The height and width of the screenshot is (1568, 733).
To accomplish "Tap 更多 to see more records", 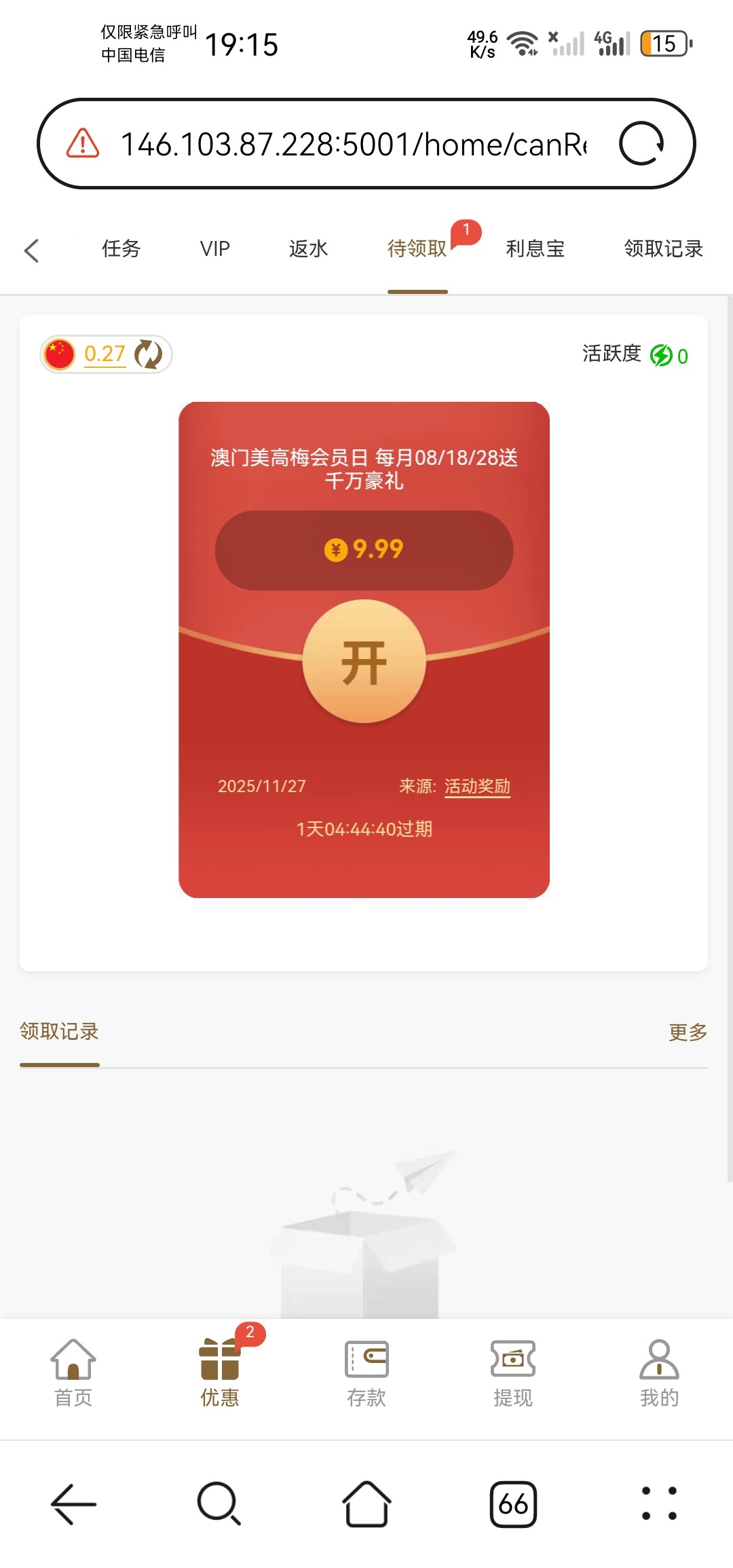I will click(x=688, y=1032).
